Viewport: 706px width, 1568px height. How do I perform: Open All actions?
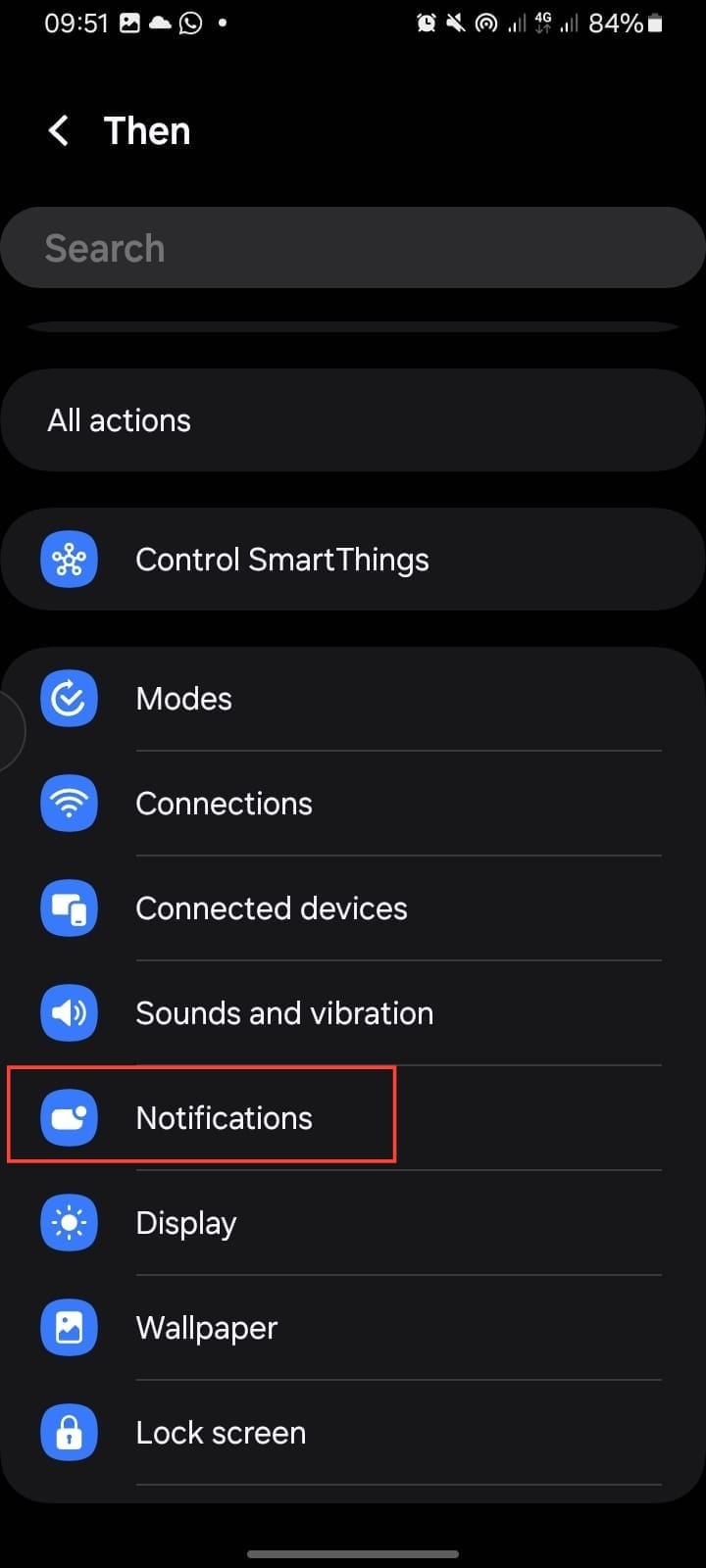(x=353, y=420)
